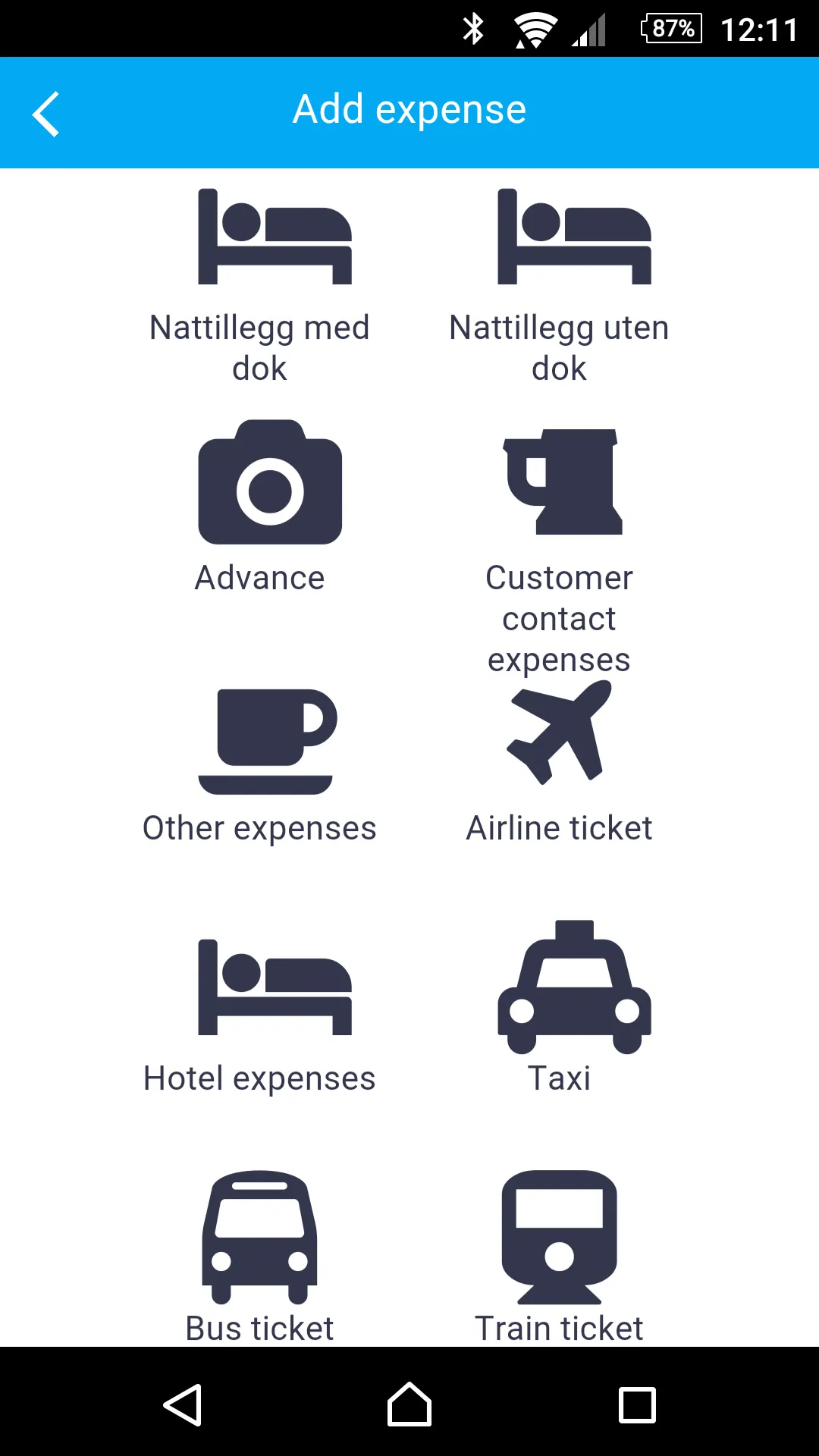Image resolution: width=819 pixels, height=1456 pixels.
Task: Tap the system home button
Action: (x=409, y=1404)
